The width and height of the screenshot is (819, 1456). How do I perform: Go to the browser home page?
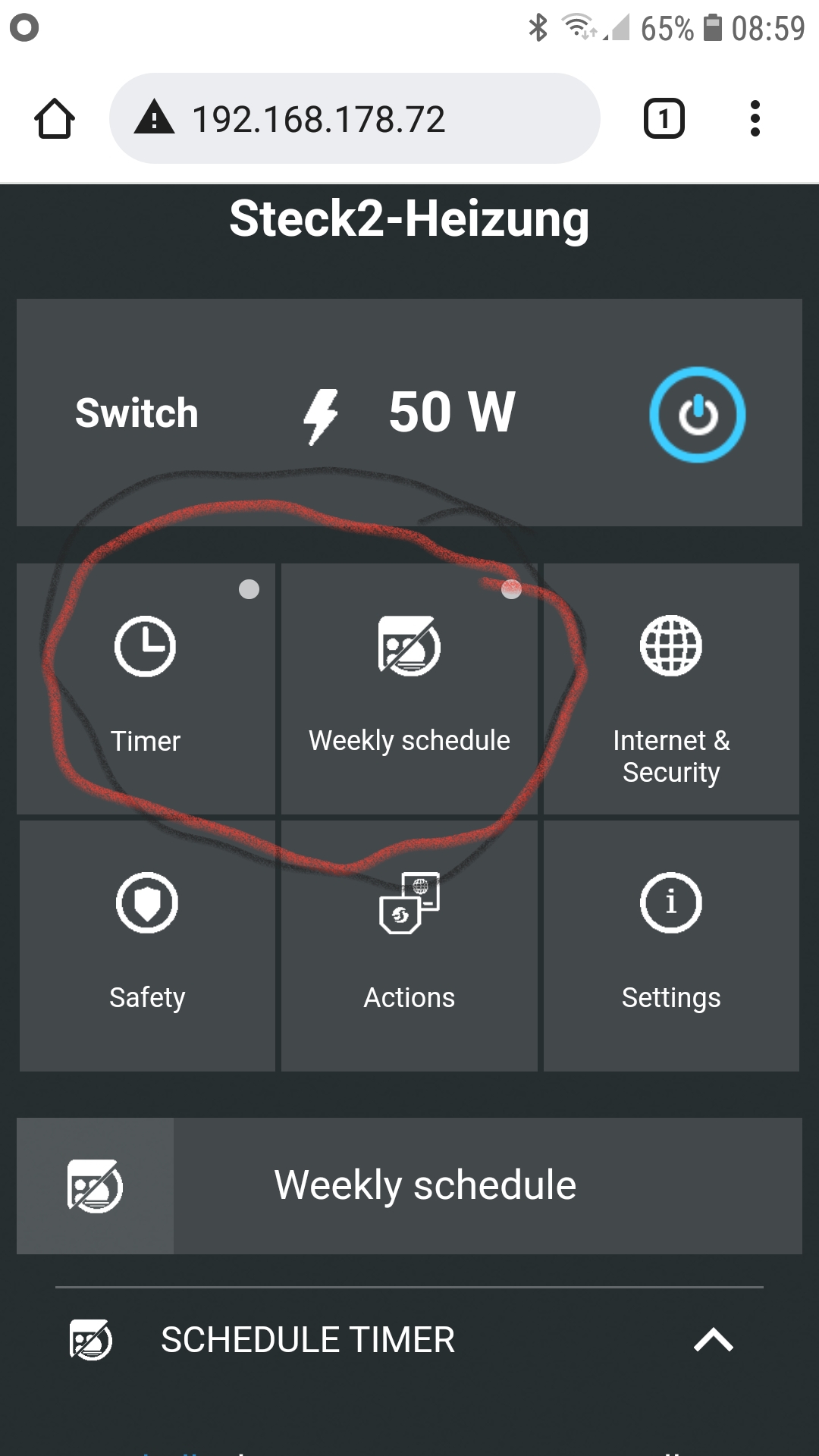[x=55, y=119]
